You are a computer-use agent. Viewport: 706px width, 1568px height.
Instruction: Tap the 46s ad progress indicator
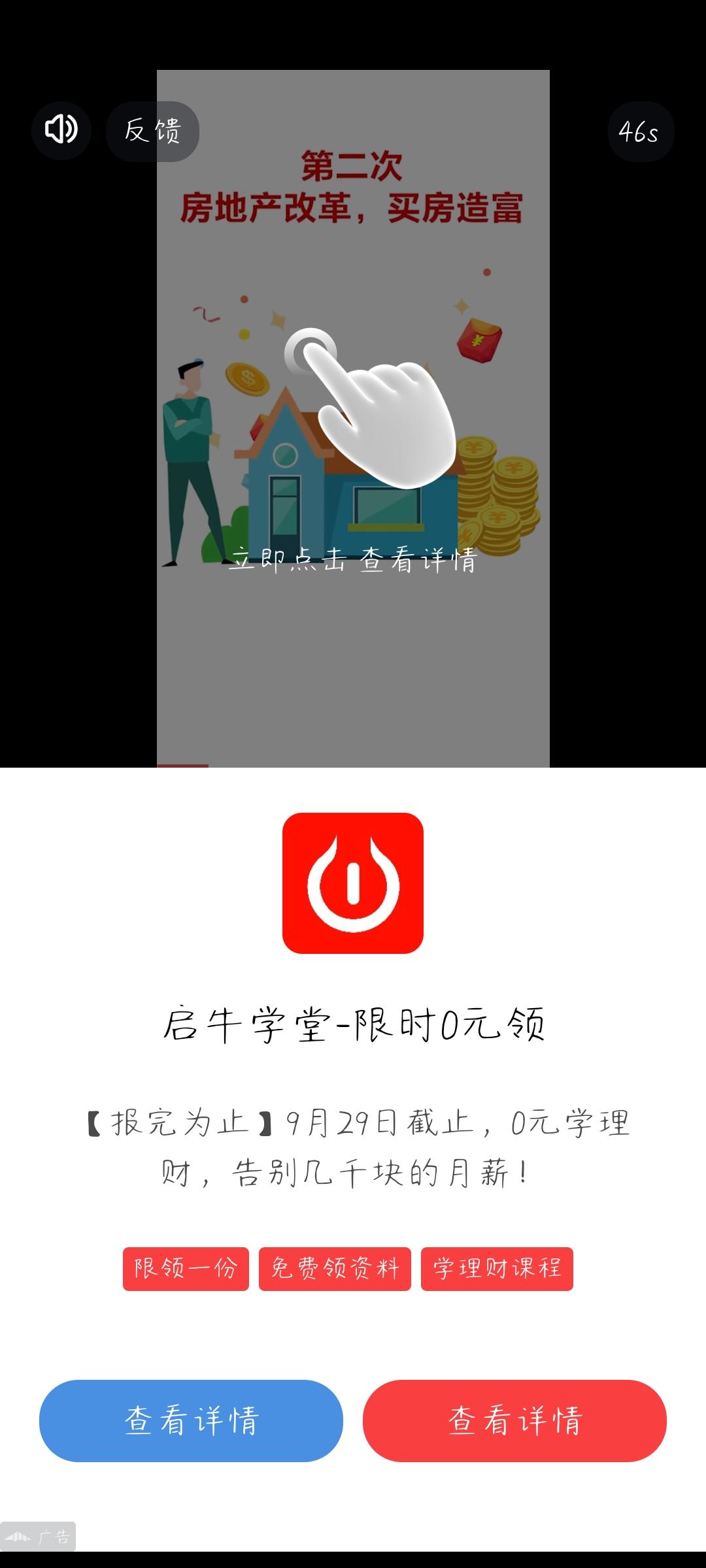(x=640, y=130)
